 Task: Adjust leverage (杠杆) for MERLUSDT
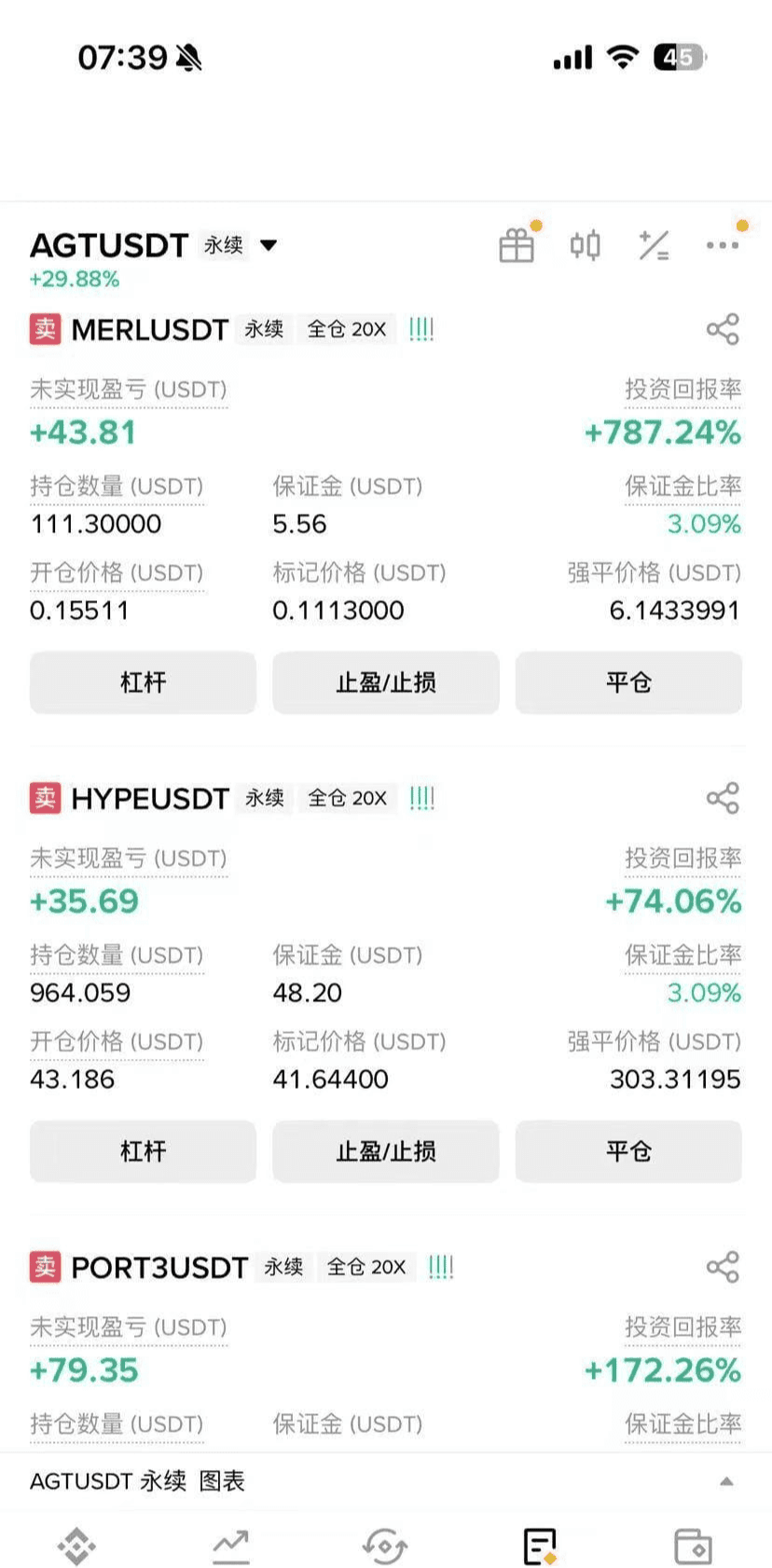point(143,682)
